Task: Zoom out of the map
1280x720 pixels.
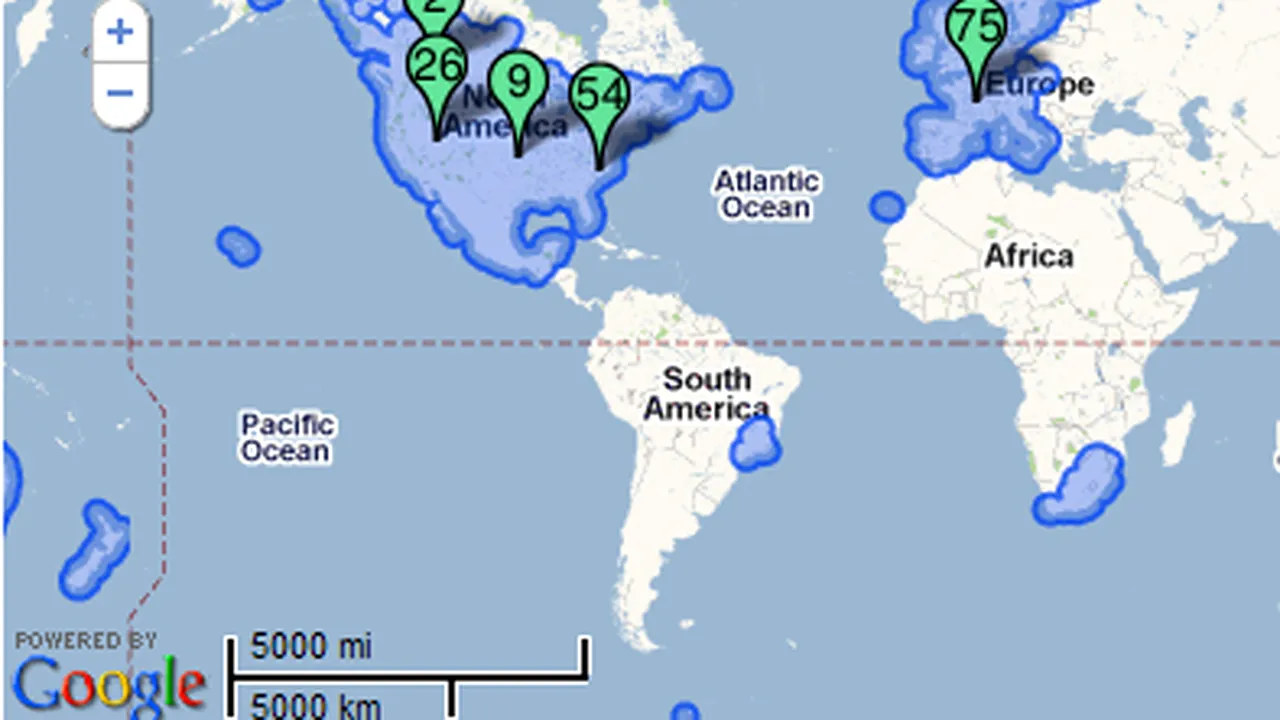Action: (120, 94)
